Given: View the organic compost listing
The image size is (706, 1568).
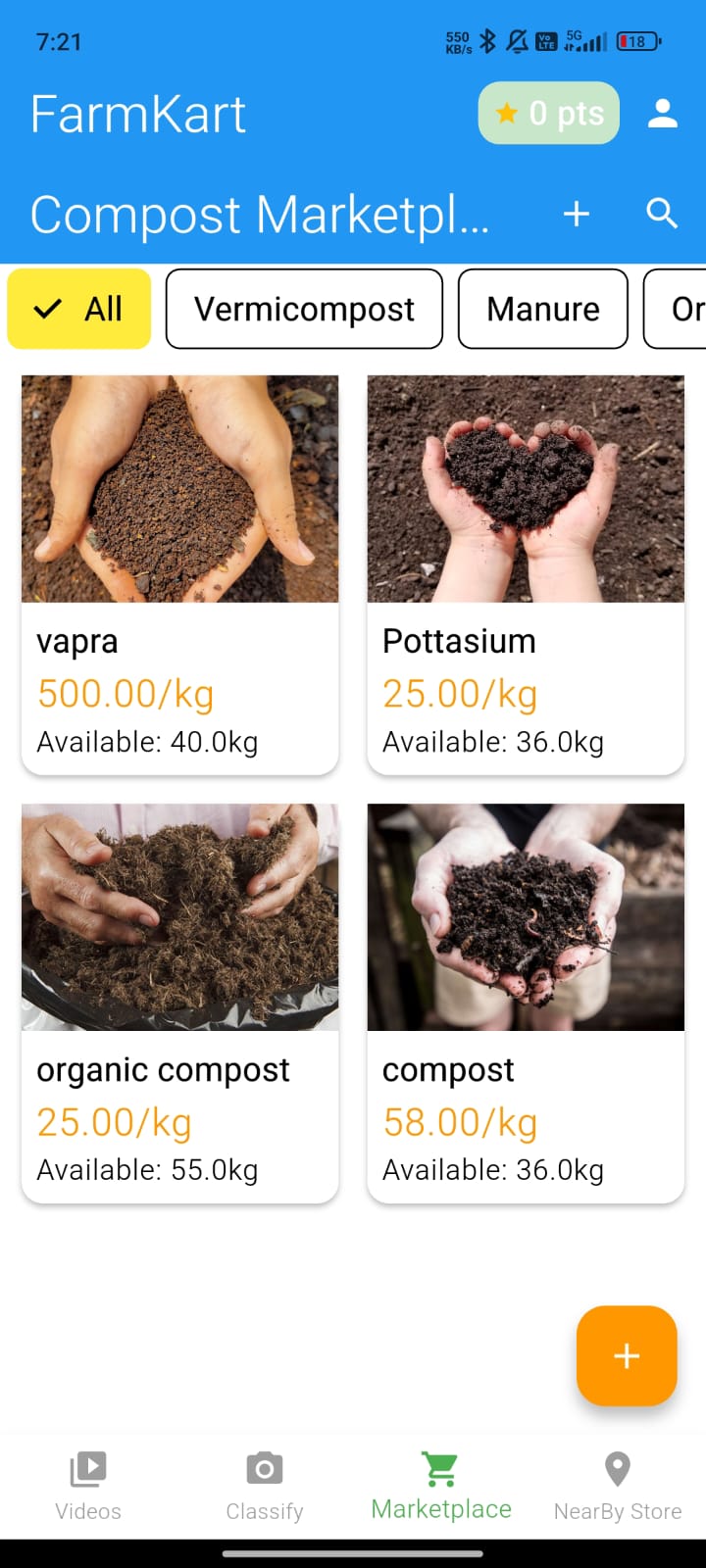Looking at the screenshot, I should (179, 1003).
